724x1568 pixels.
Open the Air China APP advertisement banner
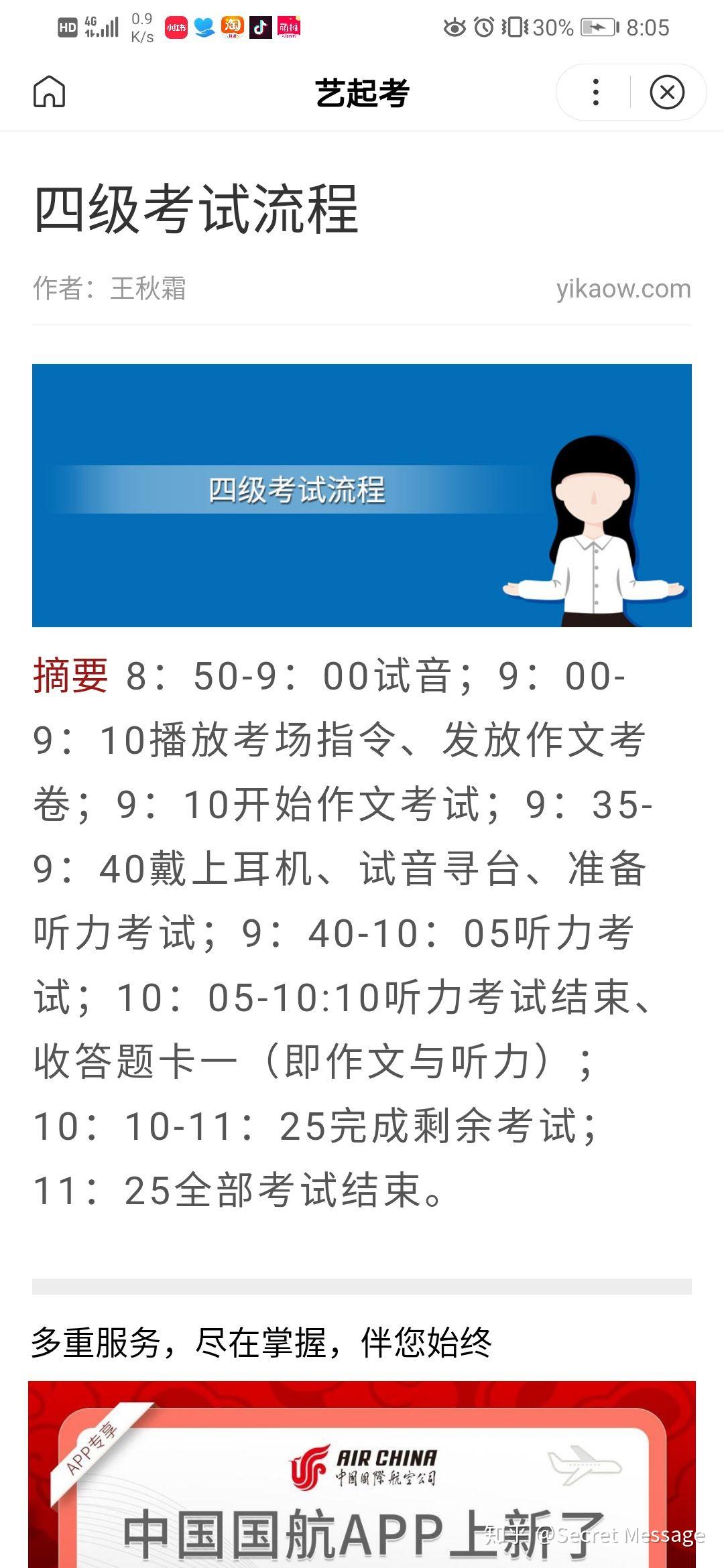362,1474
